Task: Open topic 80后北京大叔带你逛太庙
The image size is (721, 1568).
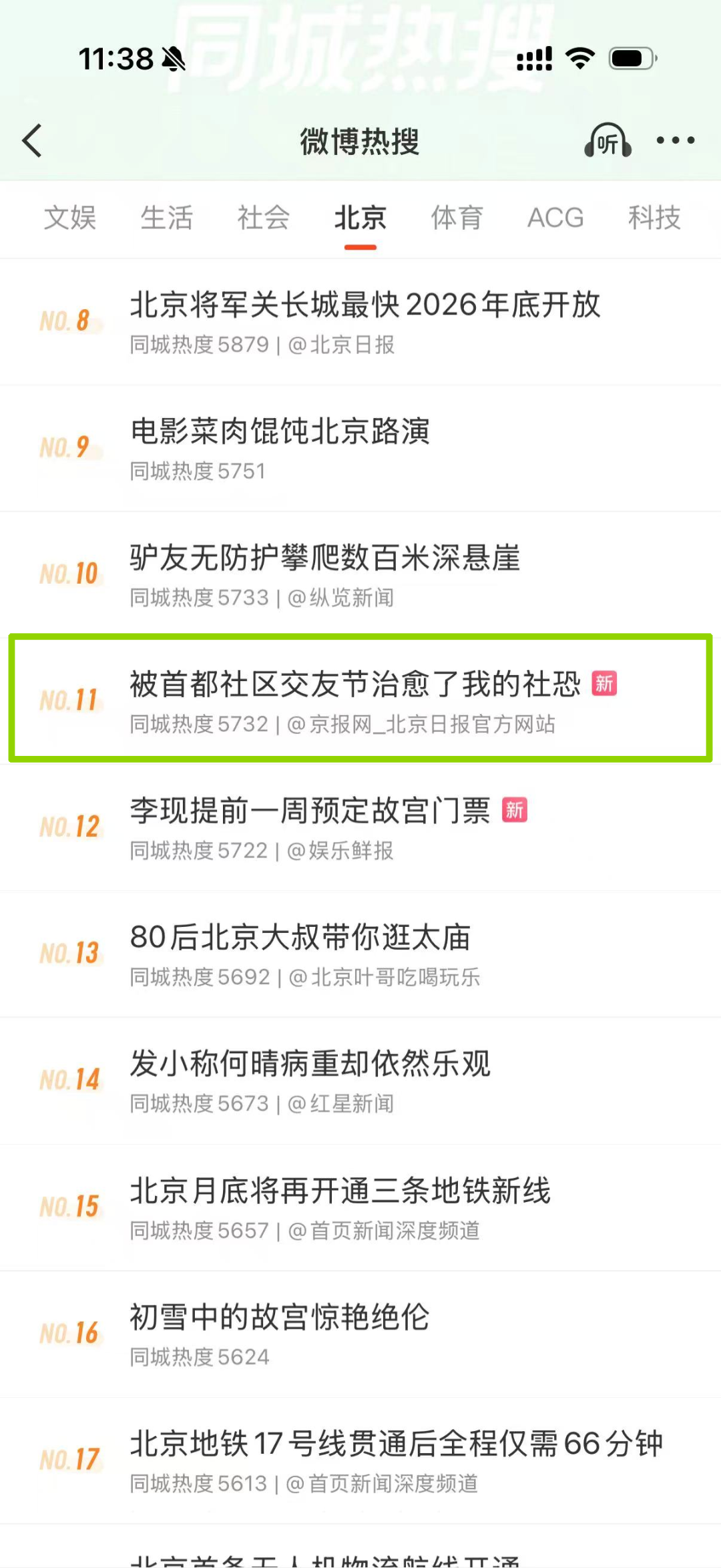Action: pyautogui.click(x=300, y=938)
